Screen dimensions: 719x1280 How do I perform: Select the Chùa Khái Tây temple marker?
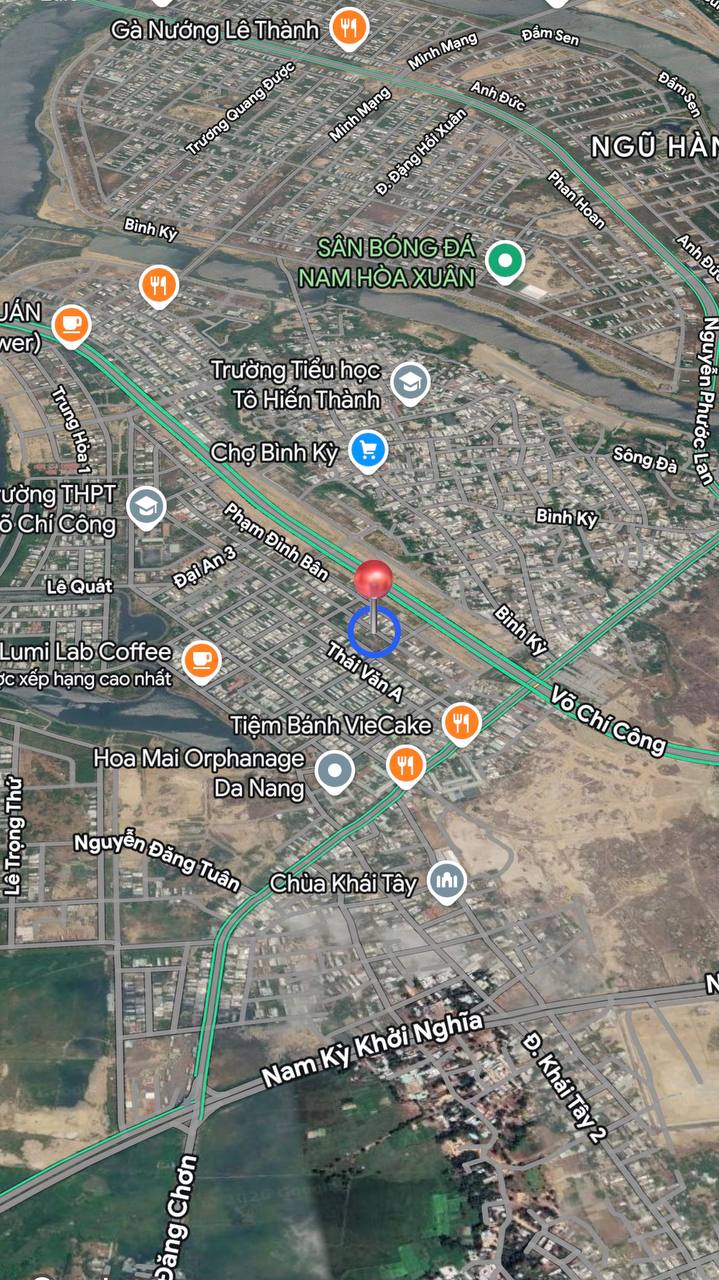(x=447, y=881)
